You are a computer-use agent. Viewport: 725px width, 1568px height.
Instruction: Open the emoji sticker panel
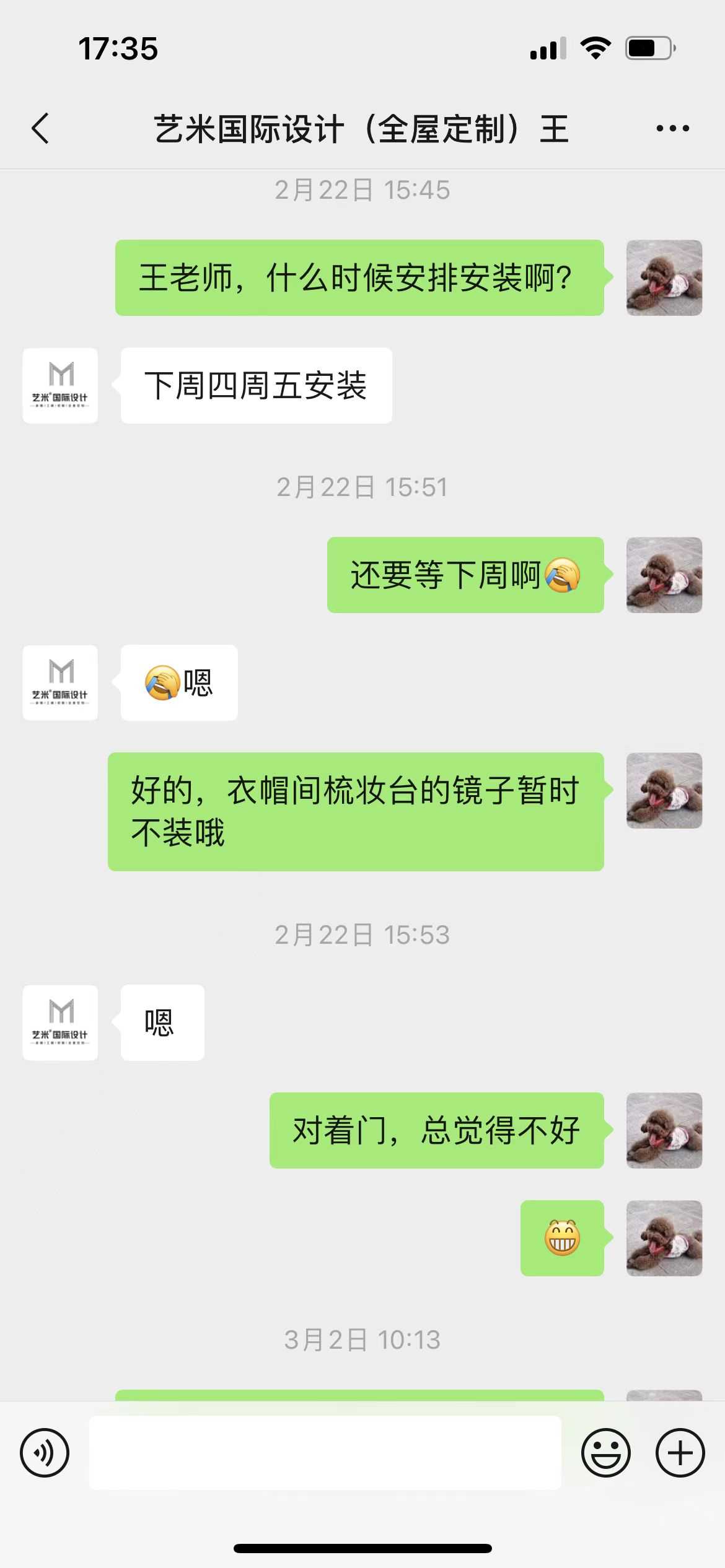coord(605,1453)
